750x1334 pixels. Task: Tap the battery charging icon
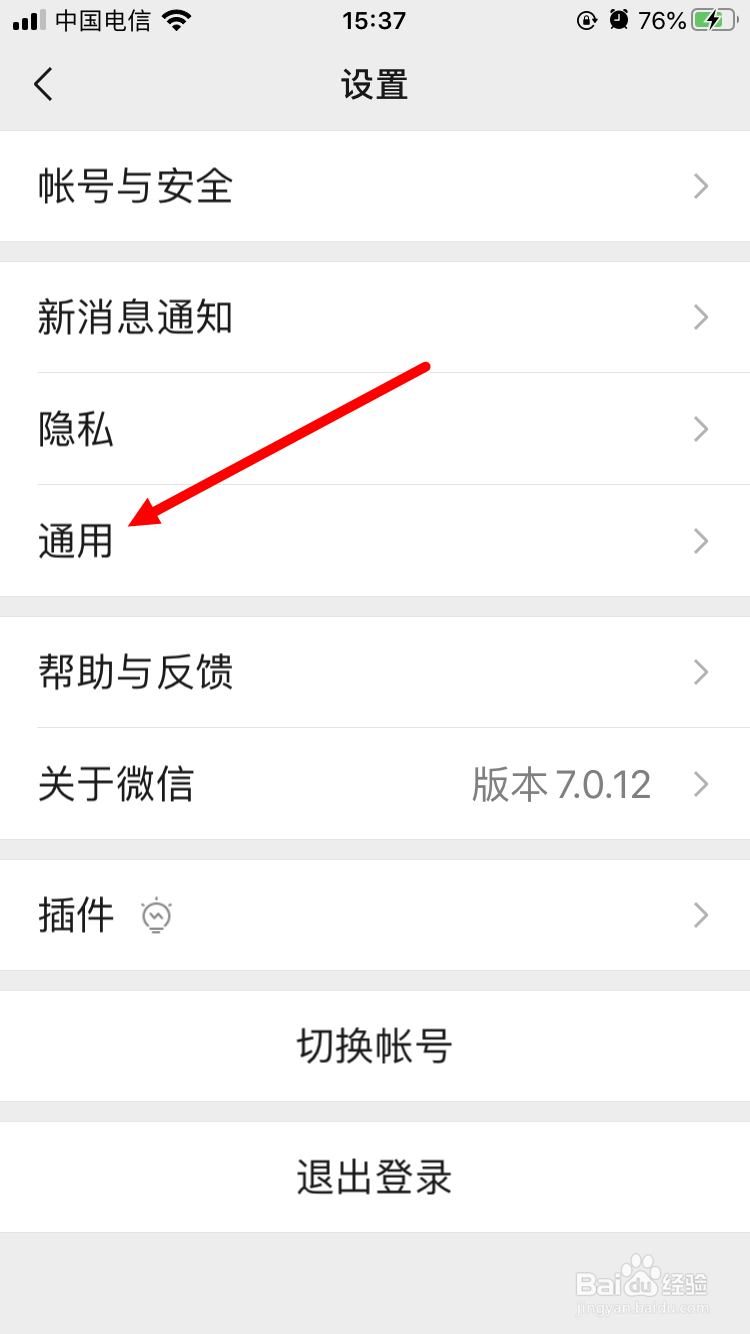click(712, 18)
